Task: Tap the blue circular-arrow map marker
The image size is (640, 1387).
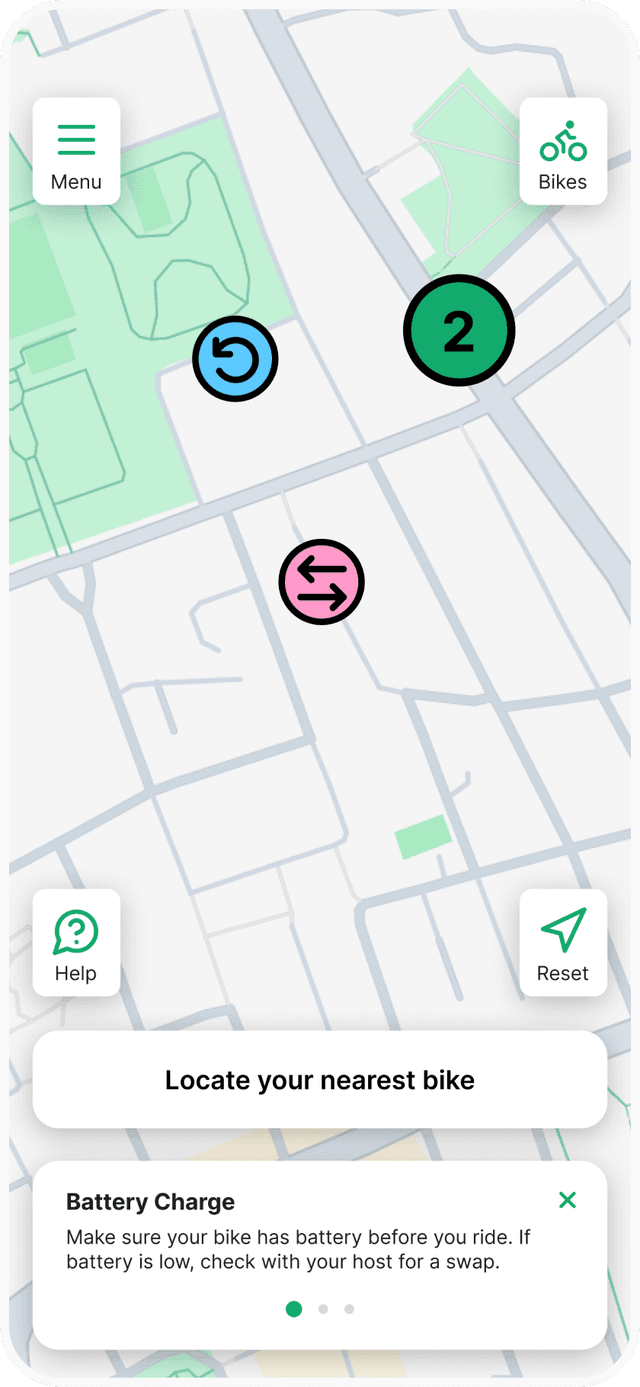Action: coord(235,360)
